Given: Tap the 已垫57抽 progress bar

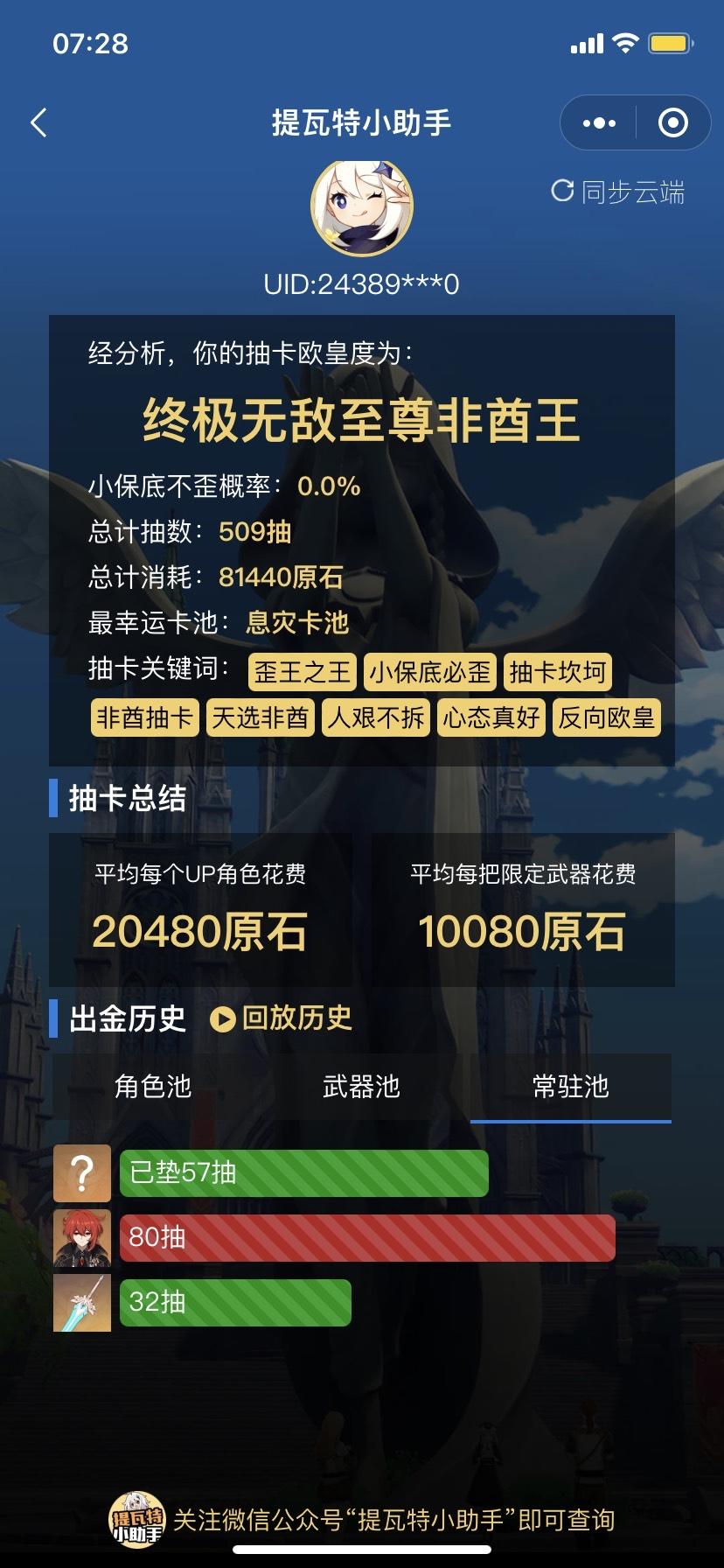Looking at the screenshot, I should pyautogui.click(x=303, y=1174).
